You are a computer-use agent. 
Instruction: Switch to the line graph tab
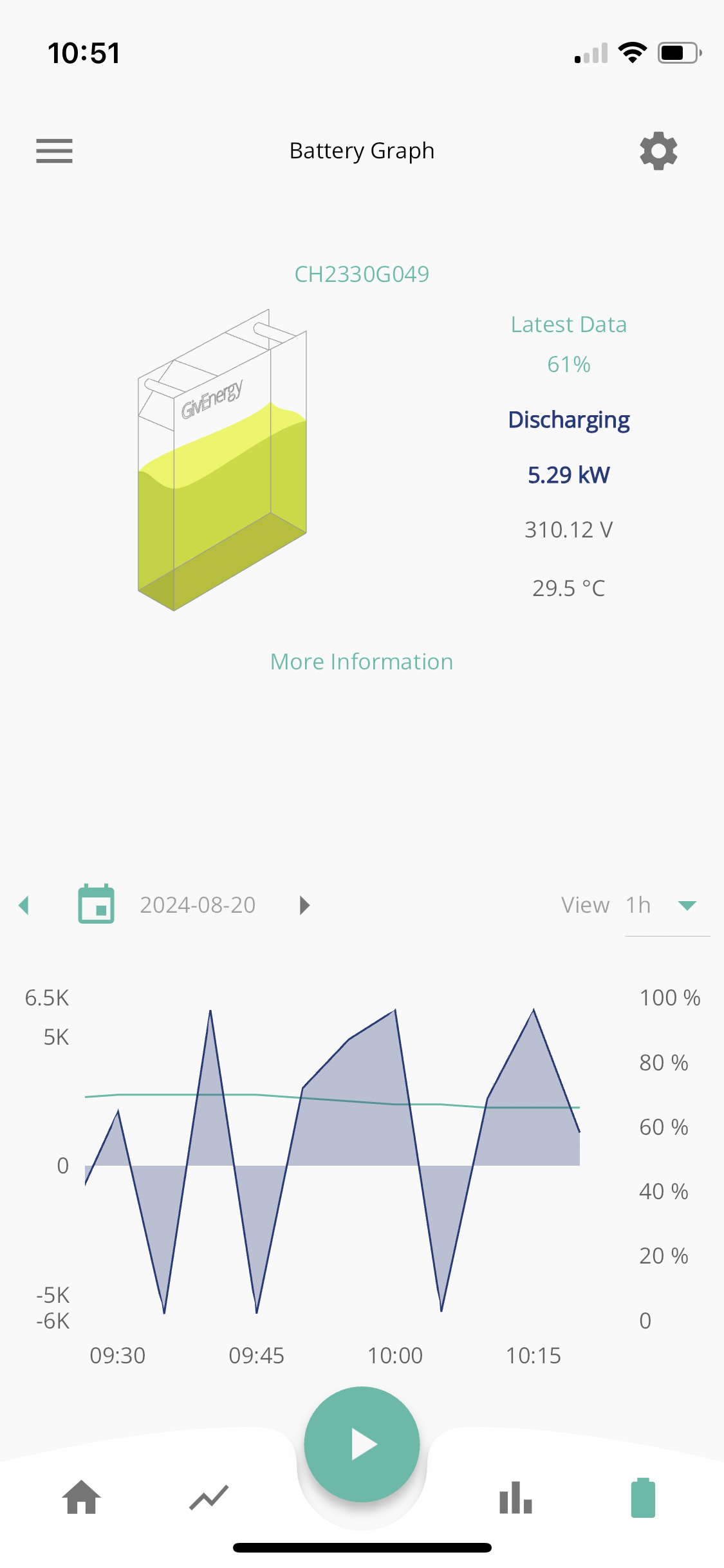tap(209, 1497)
